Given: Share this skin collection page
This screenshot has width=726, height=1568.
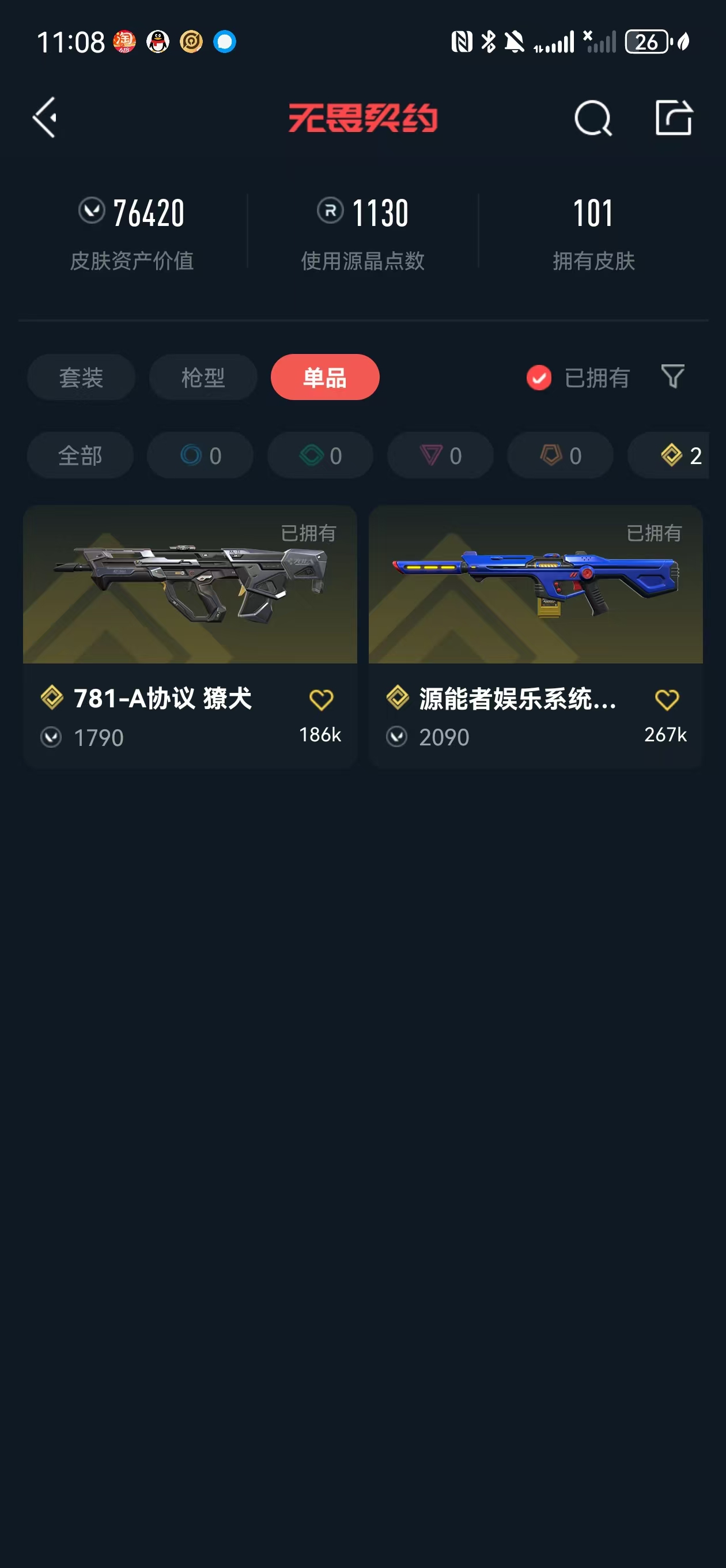Looking at the screenshot, I should click(673, 118).
